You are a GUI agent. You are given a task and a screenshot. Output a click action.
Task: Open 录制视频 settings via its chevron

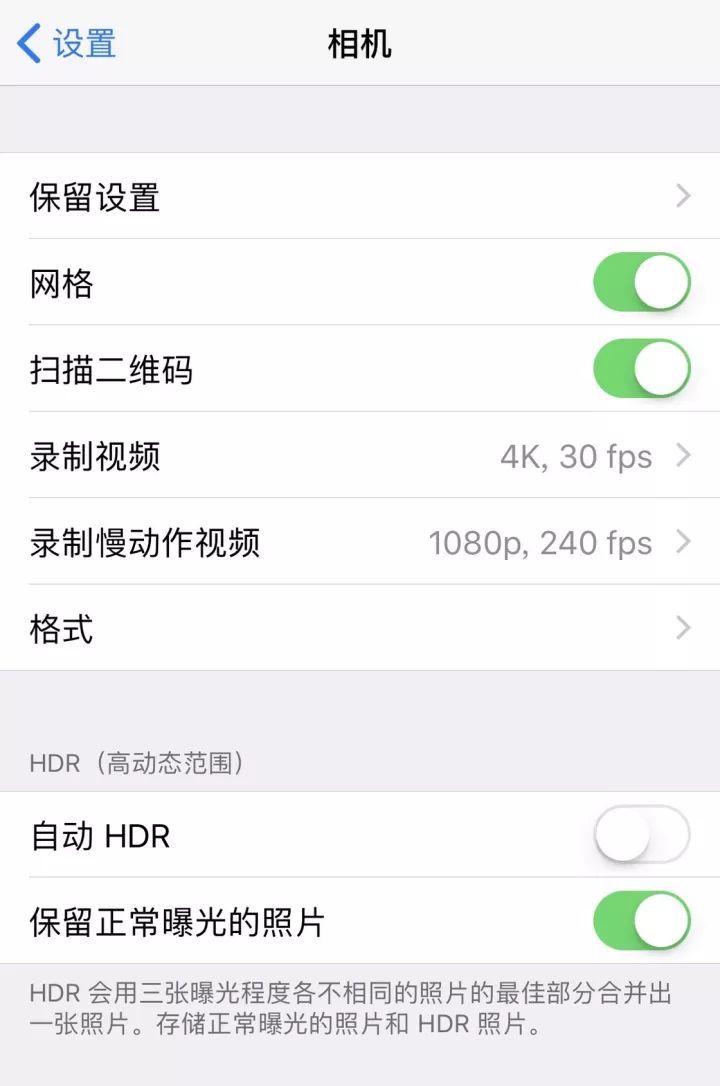coord(683,456)
